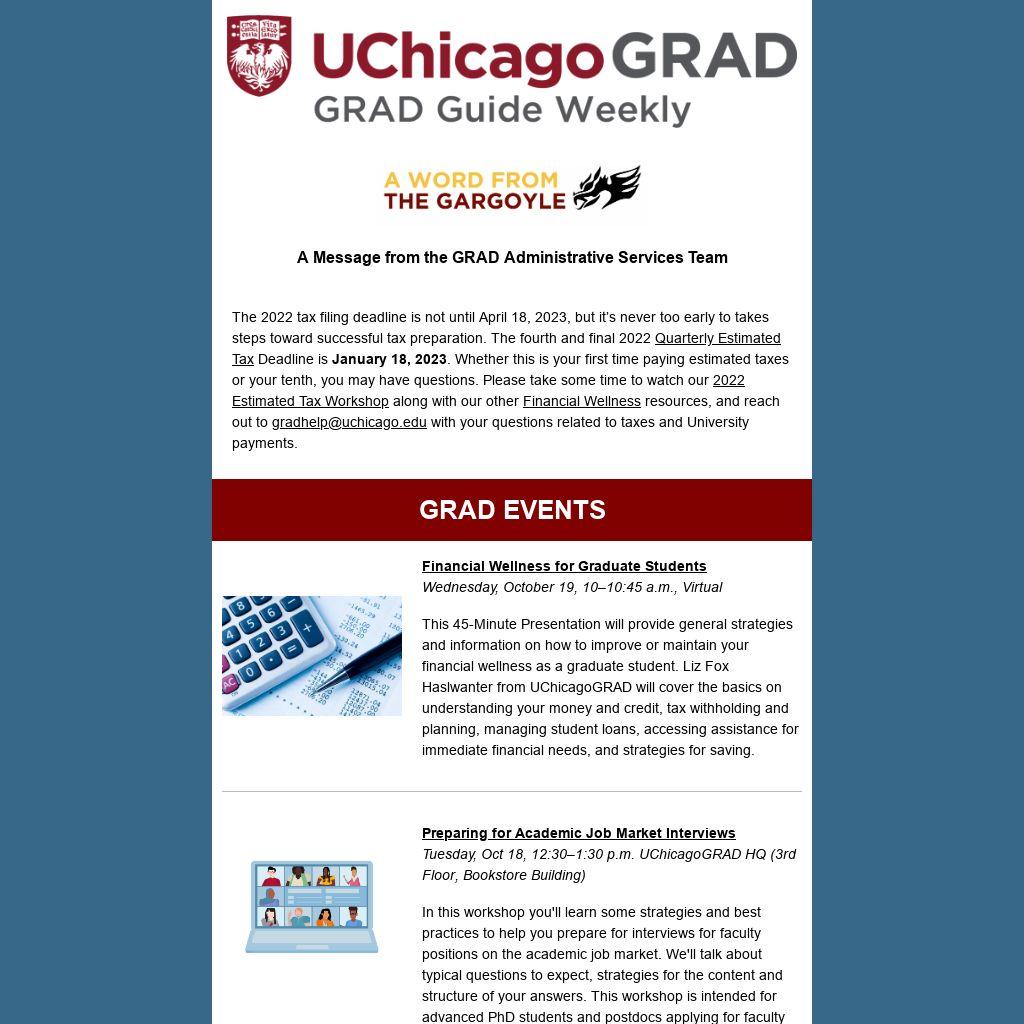Open Preparing for Academic Job Market Interviews
This screenshot has height=1024, width=1024.
click(x=578, y=833)
